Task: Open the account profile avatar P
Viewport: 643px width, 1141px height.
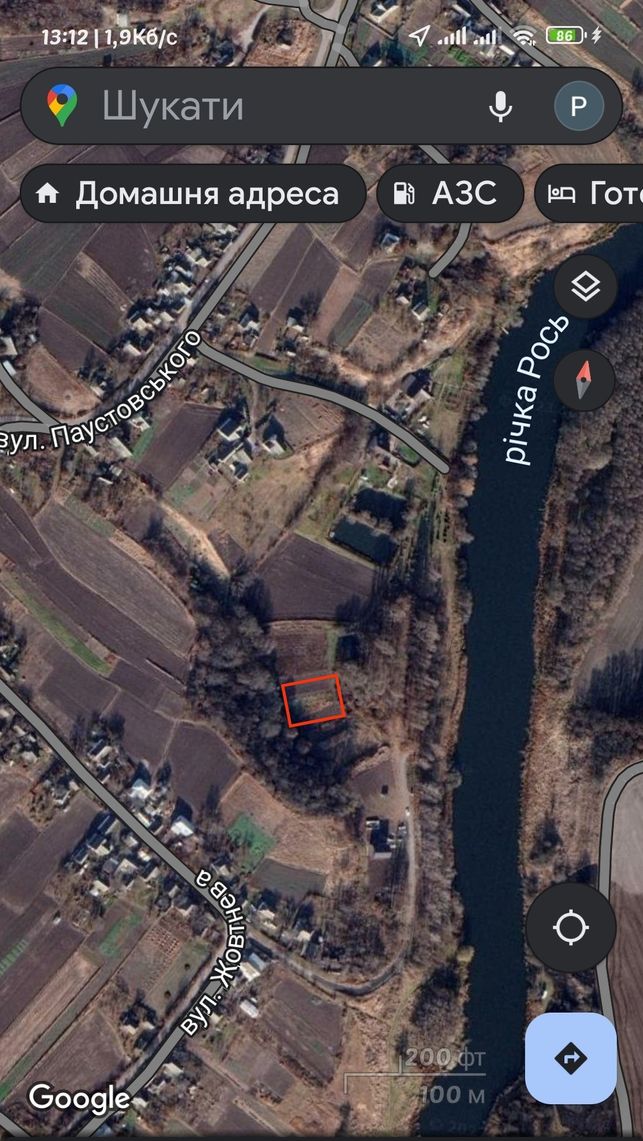Action: (578, 106)
